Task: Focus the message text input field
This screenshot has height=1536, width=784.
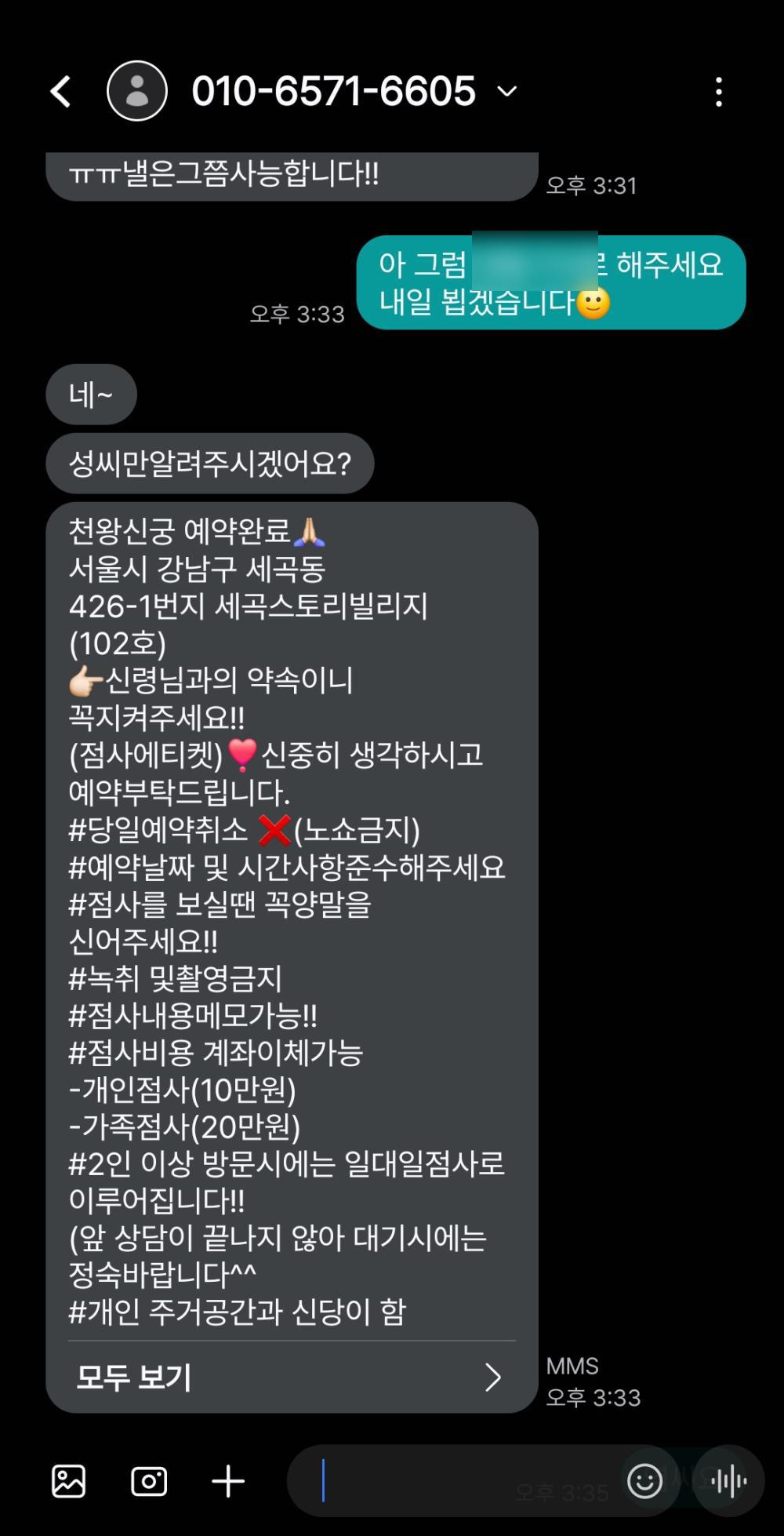Action: point(455,1481)
